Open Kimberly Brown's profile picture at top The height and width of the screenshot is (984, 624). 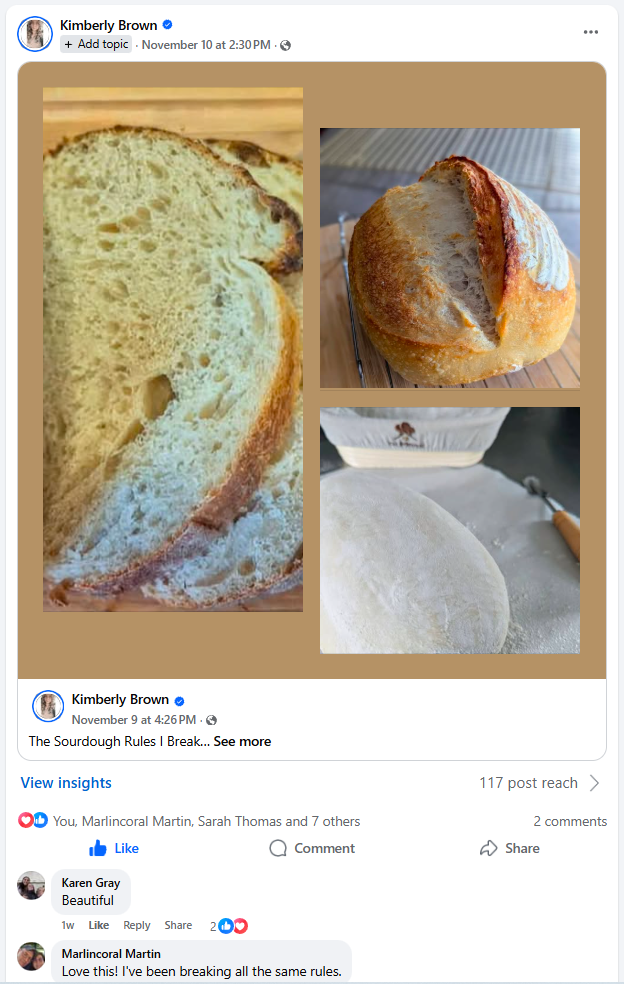coord(35,34)
